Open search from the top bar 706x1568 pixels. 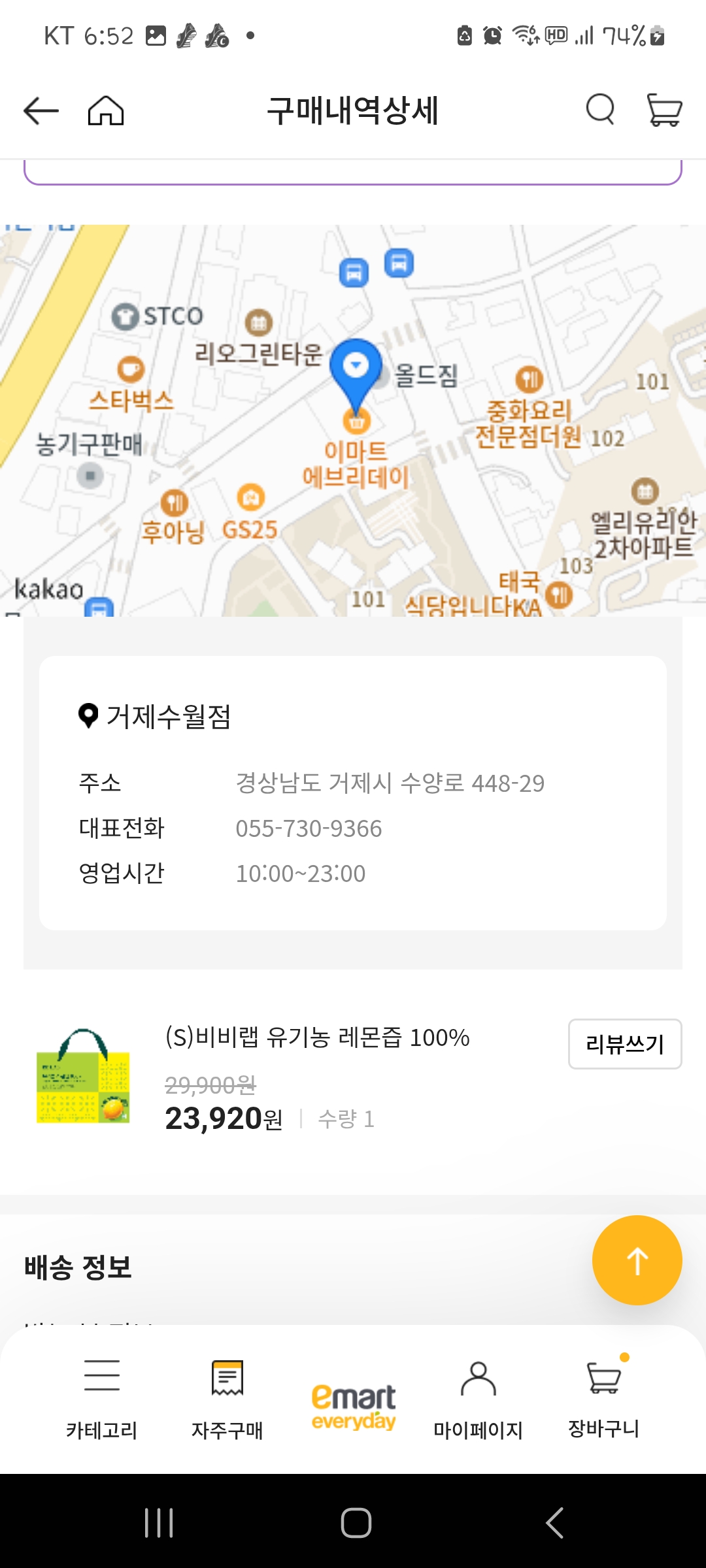point(599,110)
